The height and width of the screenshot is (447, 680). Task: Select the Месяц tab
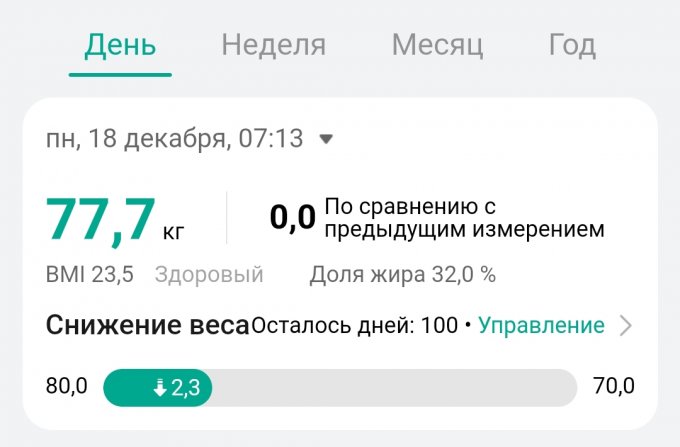(x=437, y=45)
